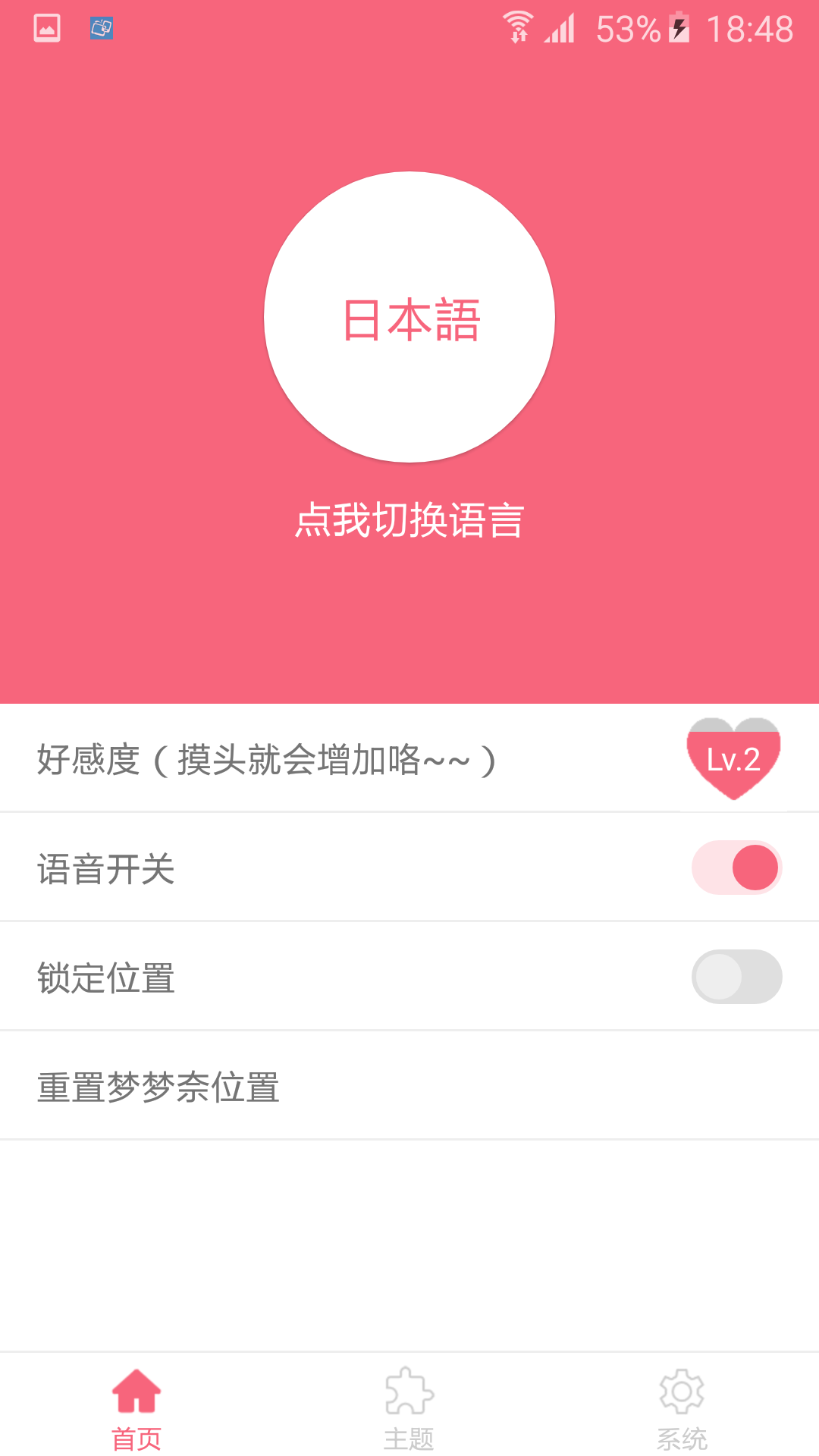Viewport: 819px width, 1456px height.
Task: Select the 主题 puzzle piece icon
Action: (x=409, y=1395)
